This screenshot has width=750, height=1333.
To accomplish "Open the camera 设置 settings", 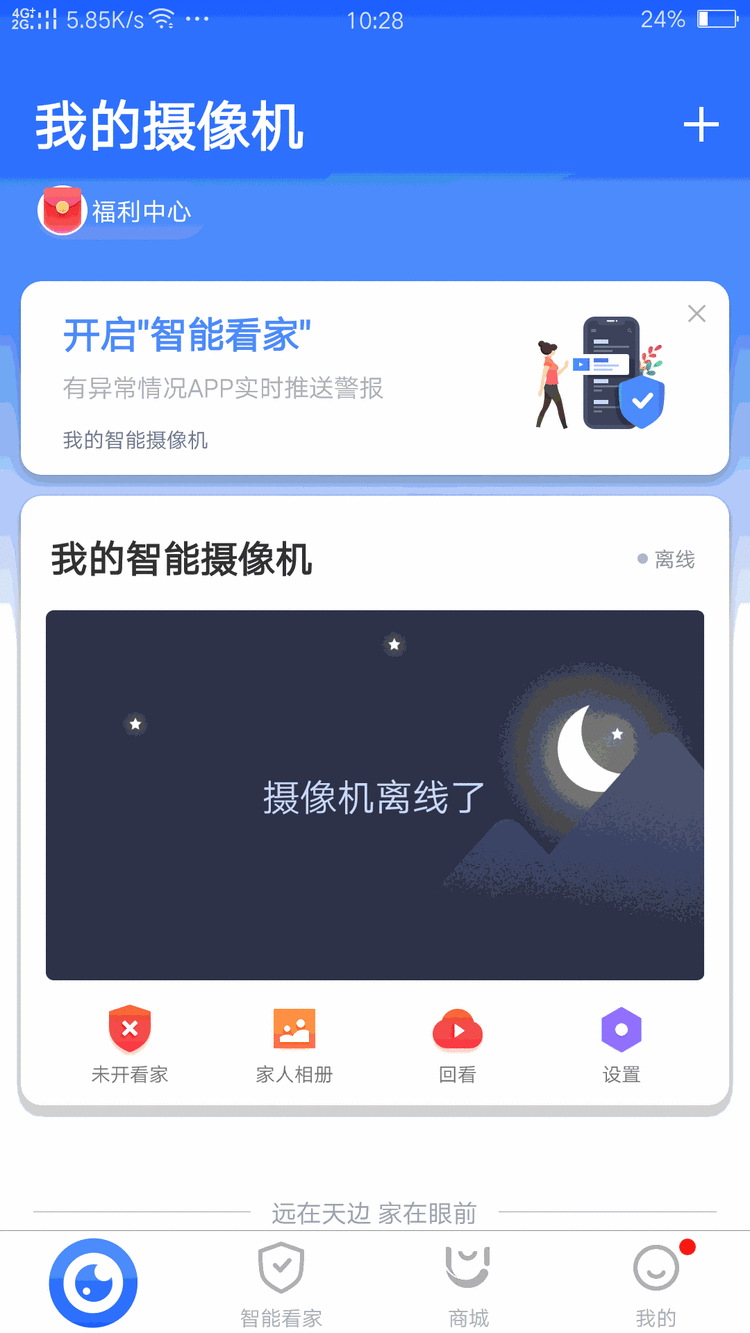I will [621, 1045].
